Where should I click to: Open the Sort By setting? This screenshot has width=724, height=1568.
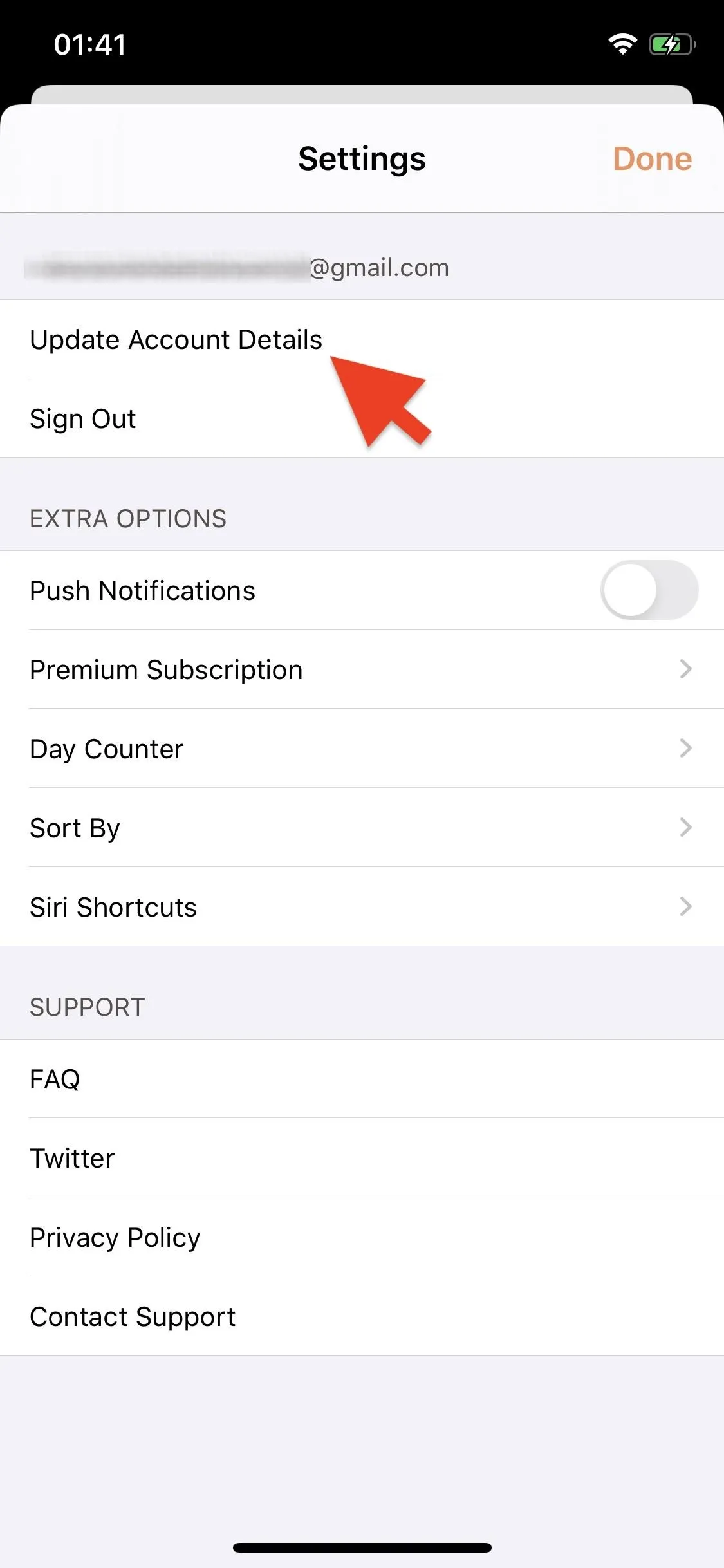(362, 828)
